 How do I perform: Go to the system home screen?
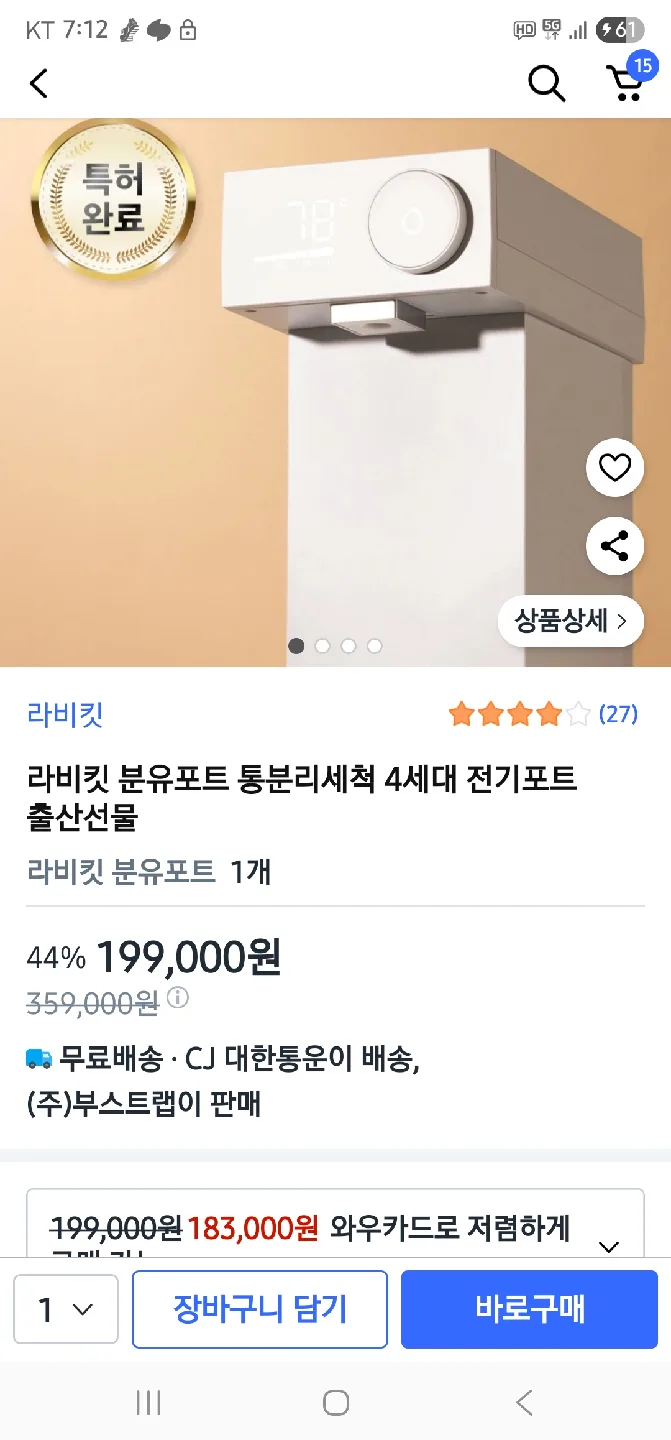tap(336, 1403)
